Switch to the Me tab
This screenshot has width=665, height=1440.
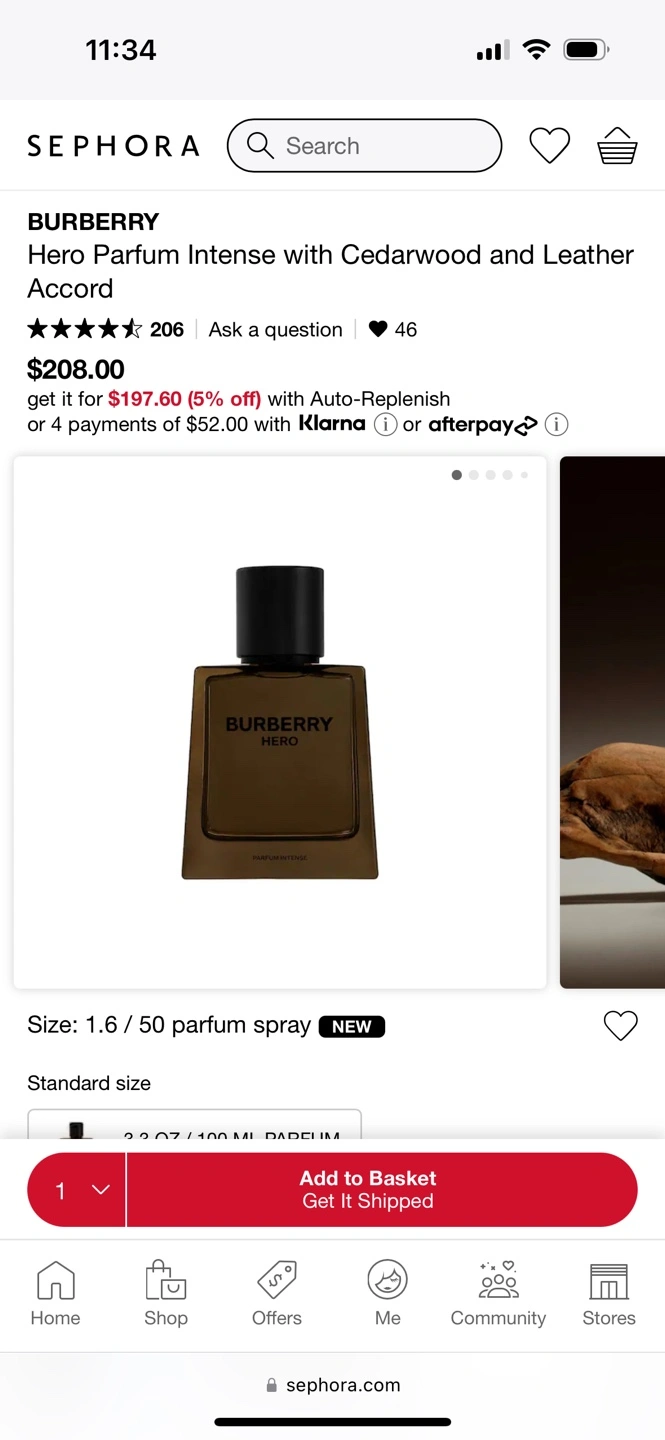388,1294
